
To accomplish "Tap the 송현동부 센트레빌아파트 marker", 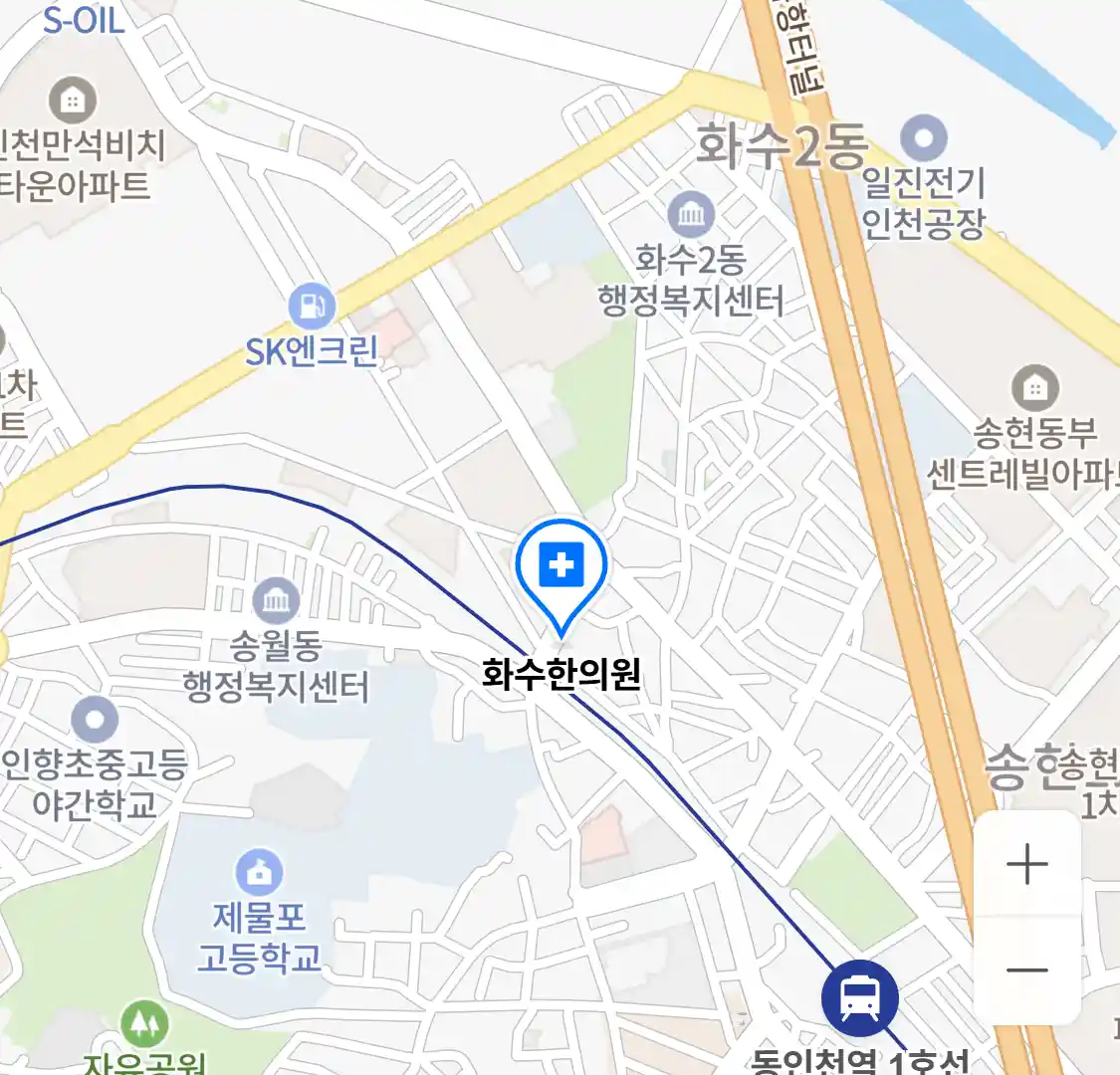I will pyautogui.click(x=1034, y=388).
